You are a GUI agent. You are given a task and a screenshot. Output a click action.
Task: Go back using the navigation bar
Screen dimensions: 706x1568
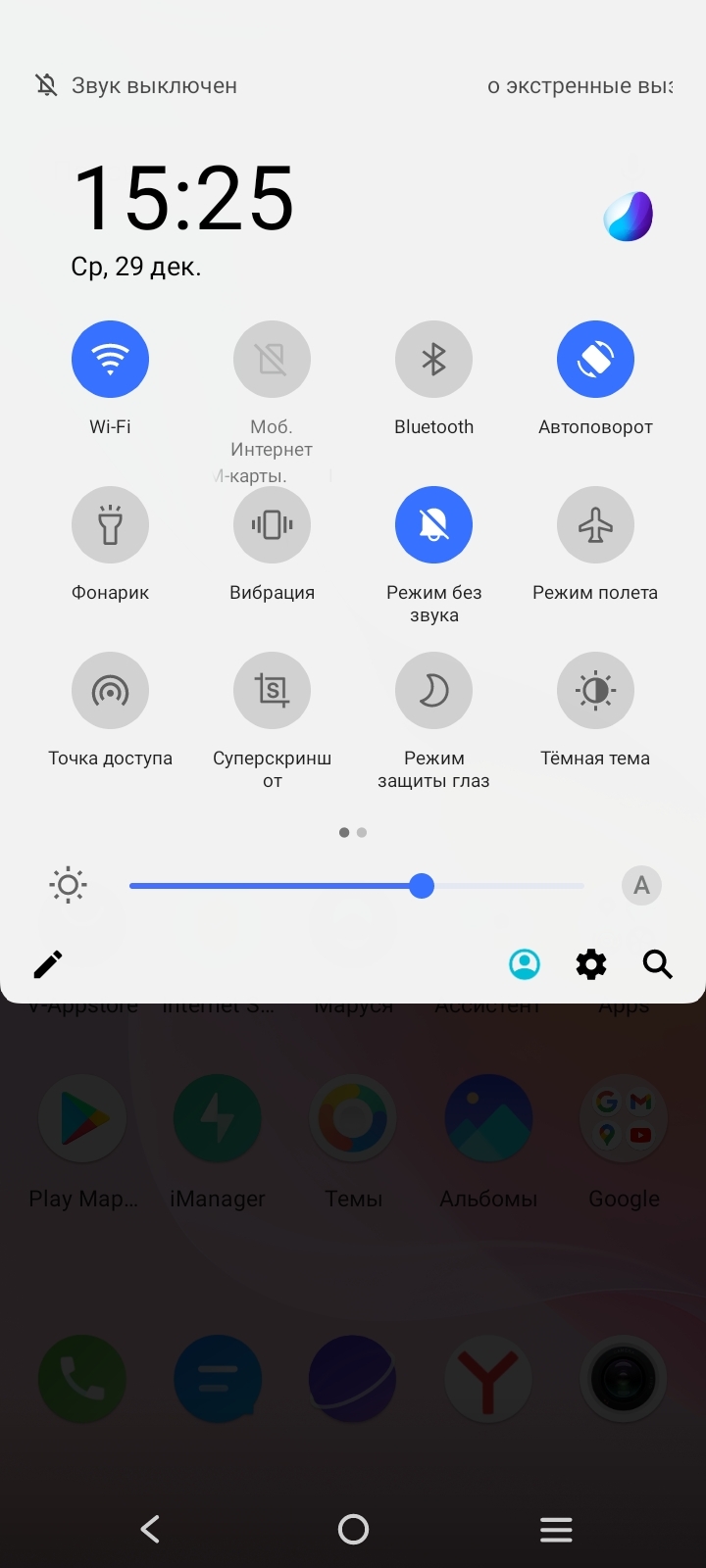150,1529
